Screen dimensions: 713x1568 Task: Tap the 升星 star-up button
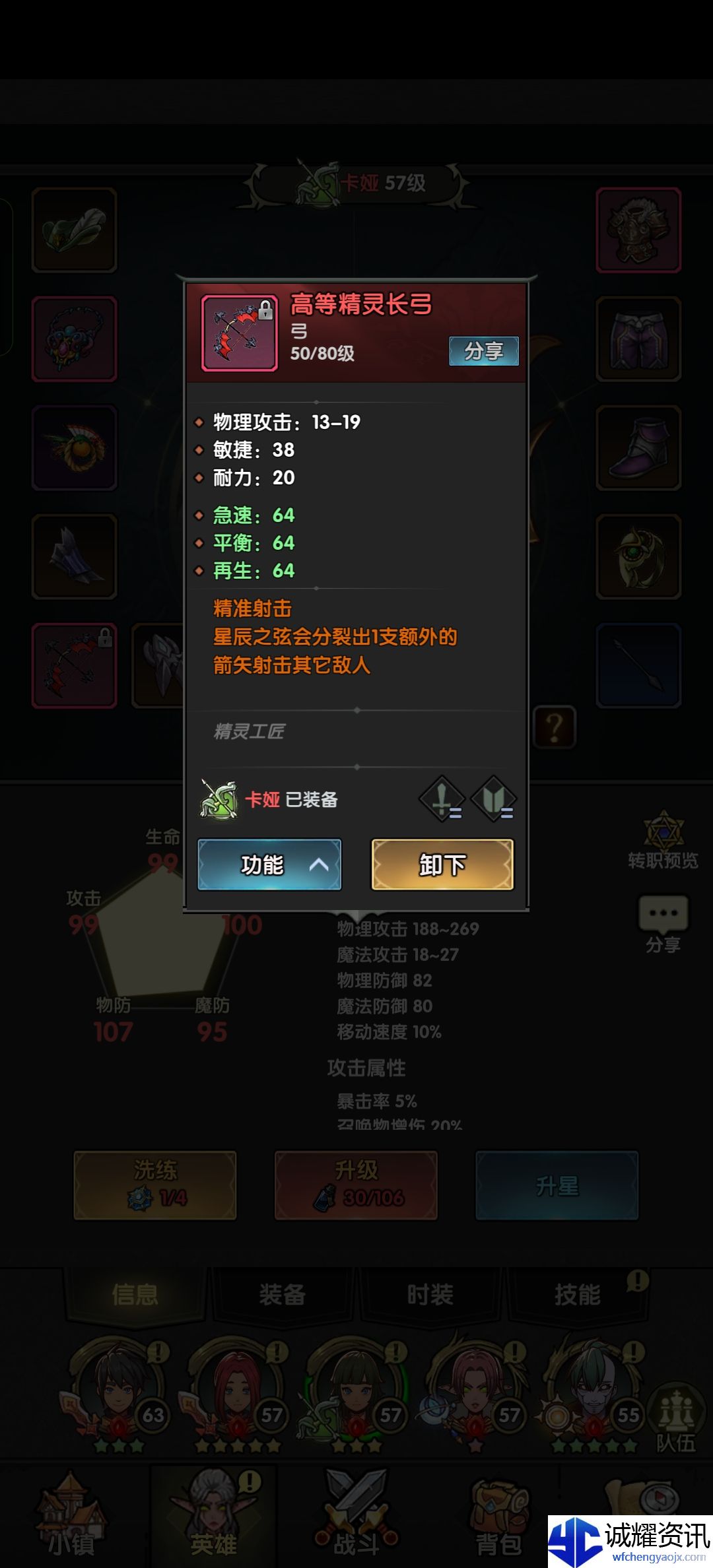557,1185
